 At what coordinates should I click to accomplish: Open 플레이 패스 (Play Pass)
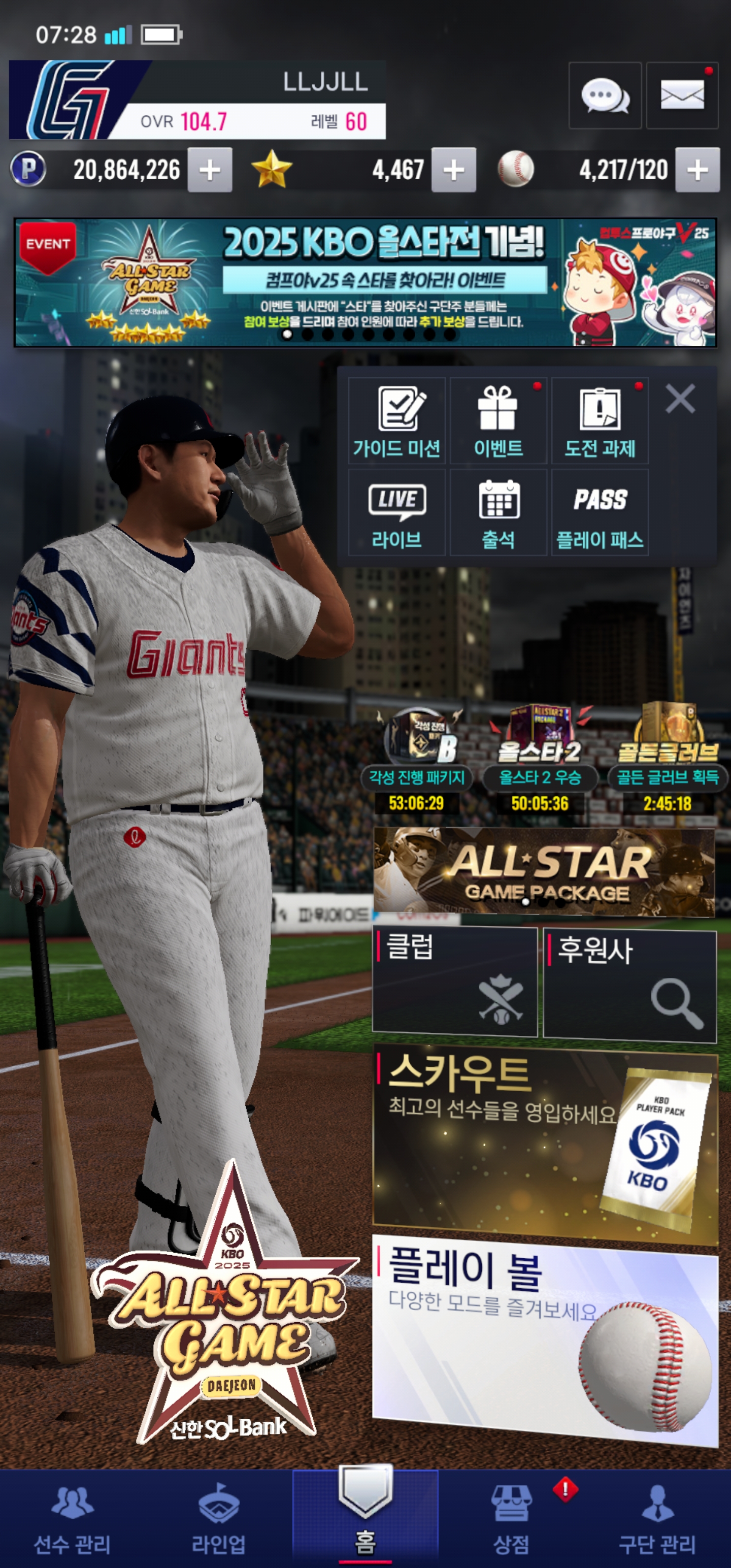pos(600,512)
